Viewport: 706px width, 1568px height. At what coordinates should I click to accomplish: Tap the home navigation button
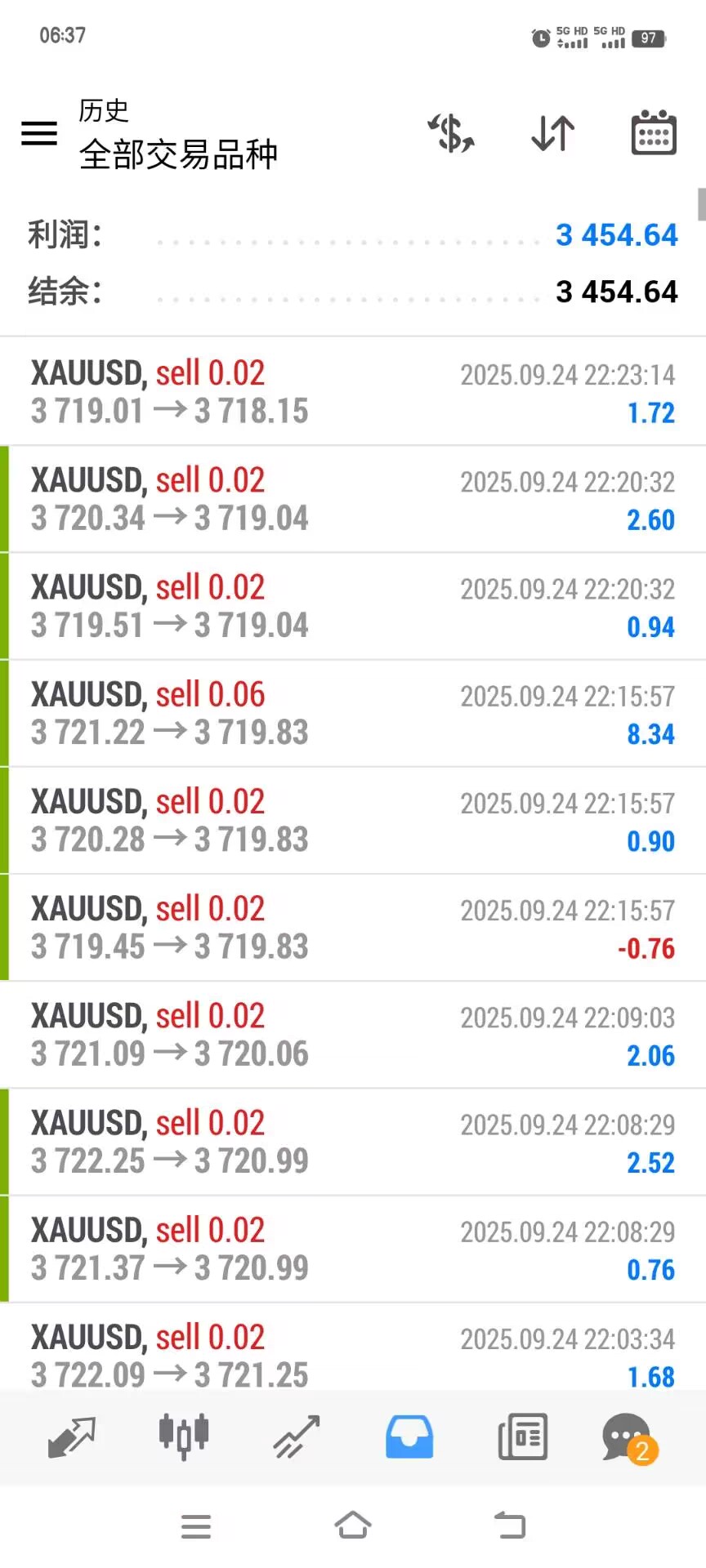(353, 1525)
